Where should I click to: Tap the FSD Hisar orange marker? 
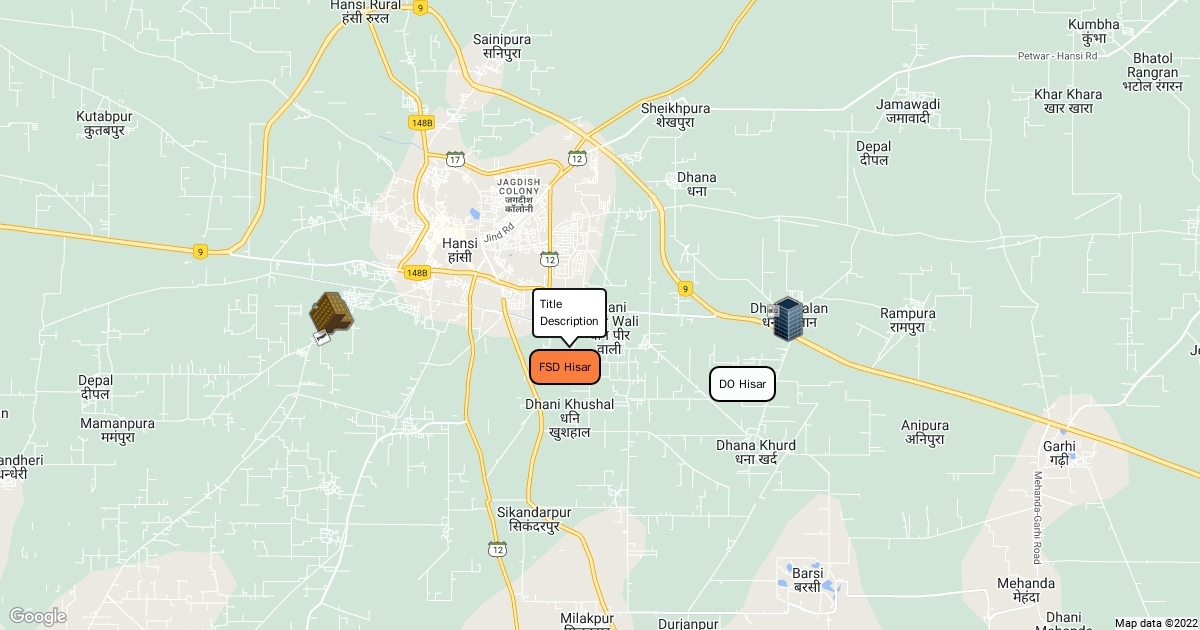pos(564,367)
